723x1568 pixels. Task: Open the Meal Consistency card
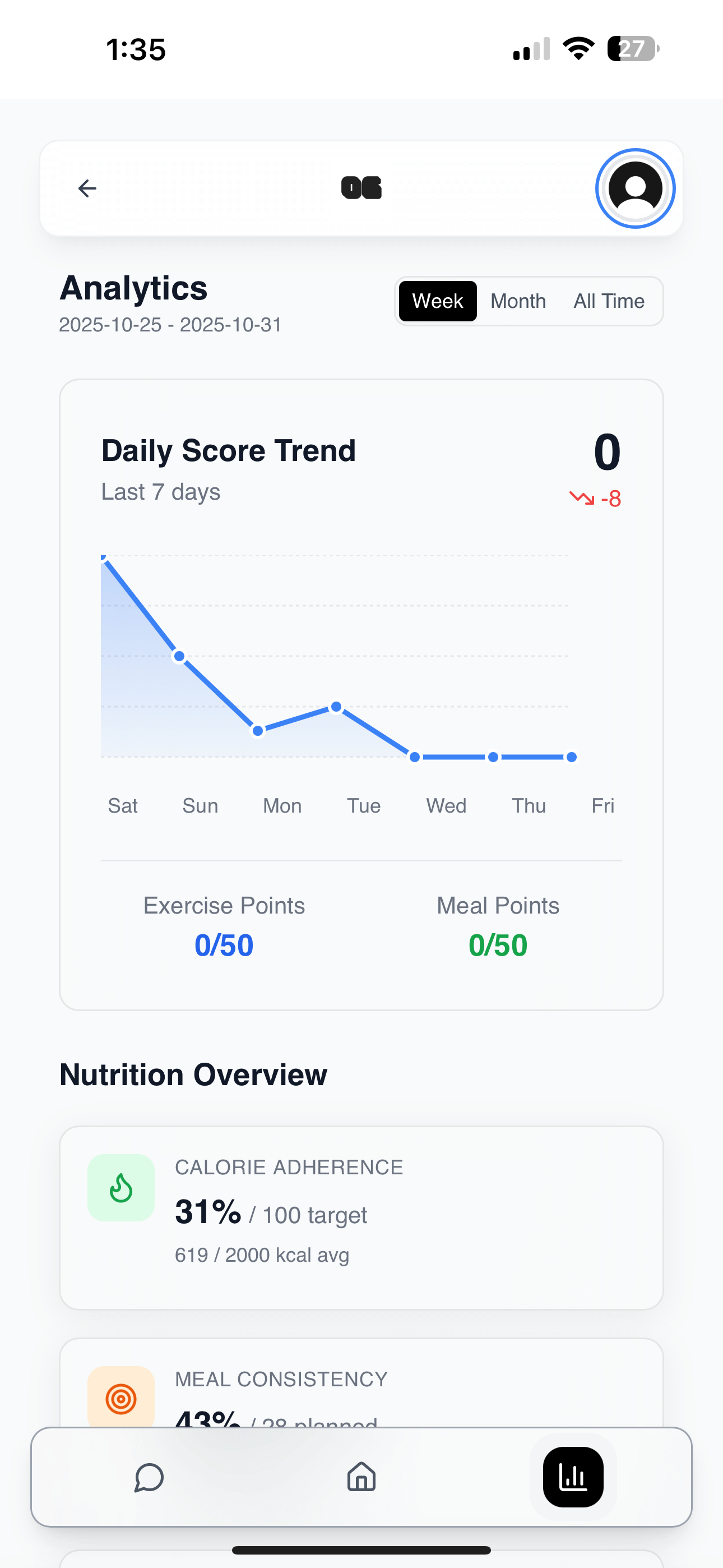point(361,1400)
